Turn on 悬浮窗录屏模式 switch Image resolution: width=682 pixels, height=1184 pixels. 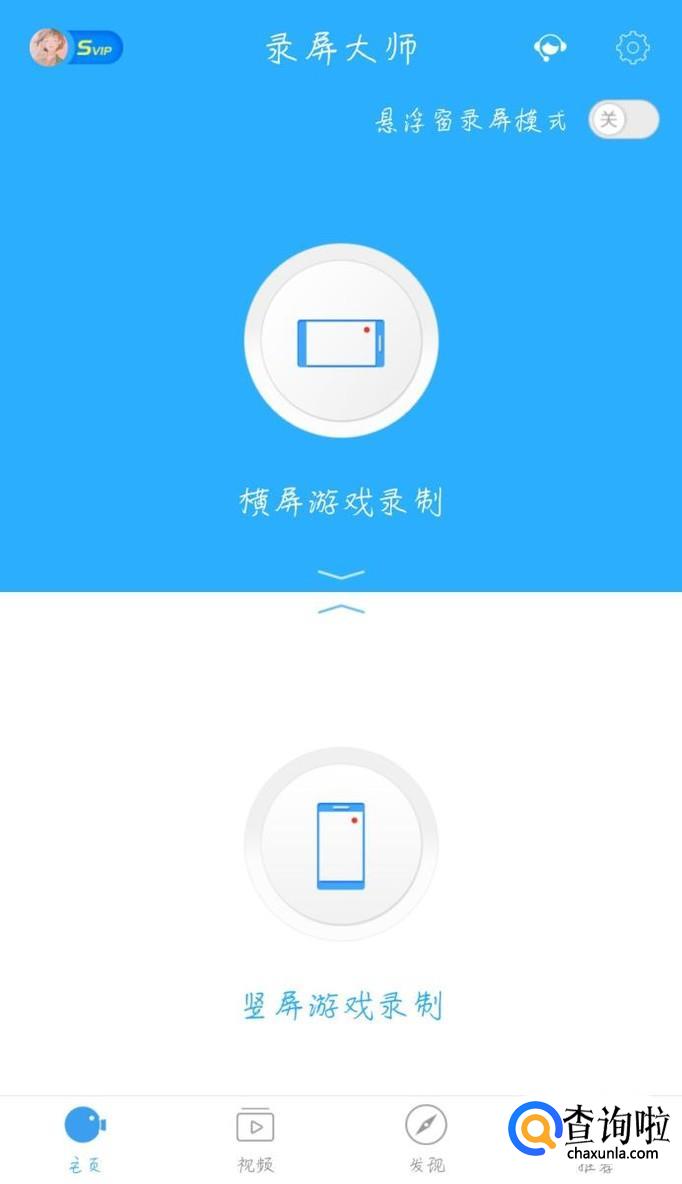pyautogui.click(x=623, y=120)
